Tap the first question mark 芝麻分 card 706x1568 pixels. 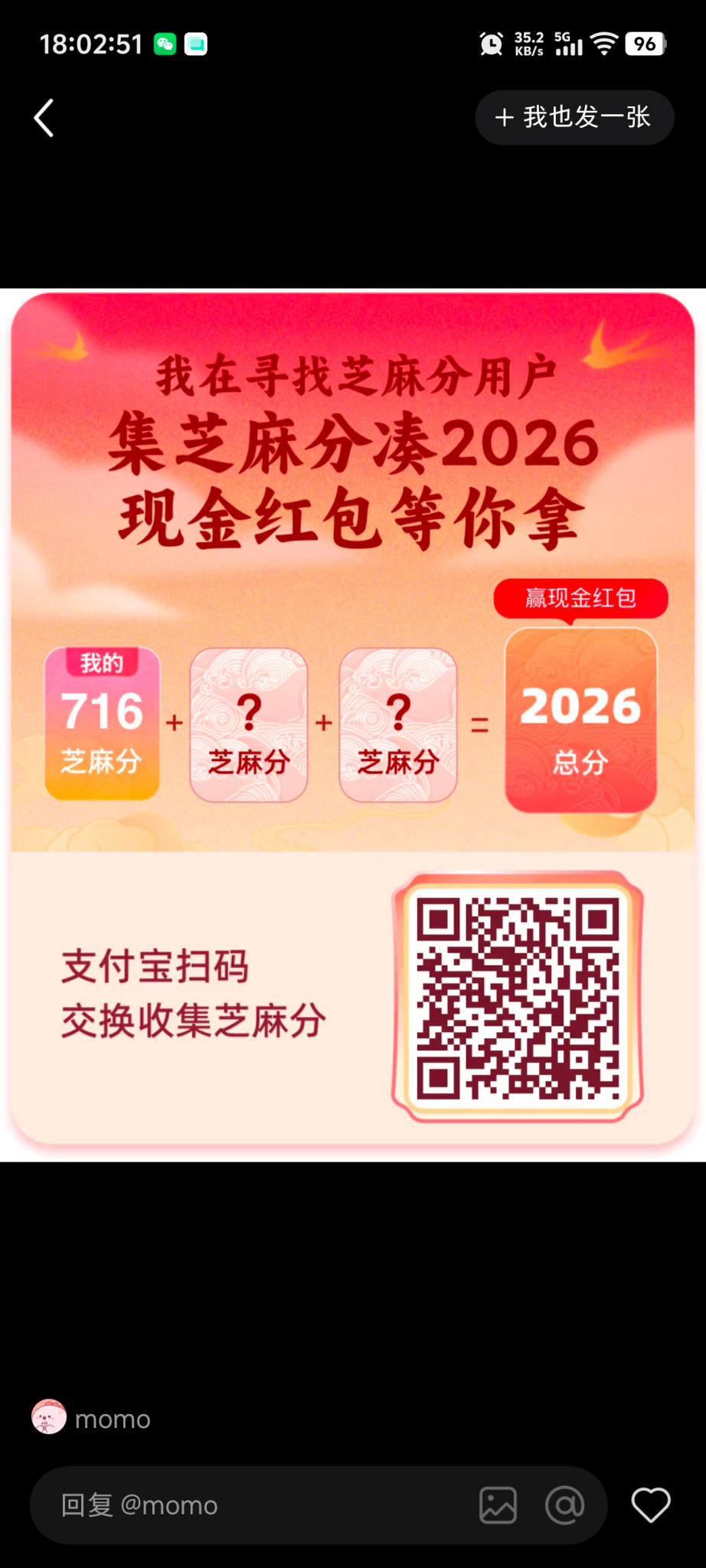(x=249, y=723)
